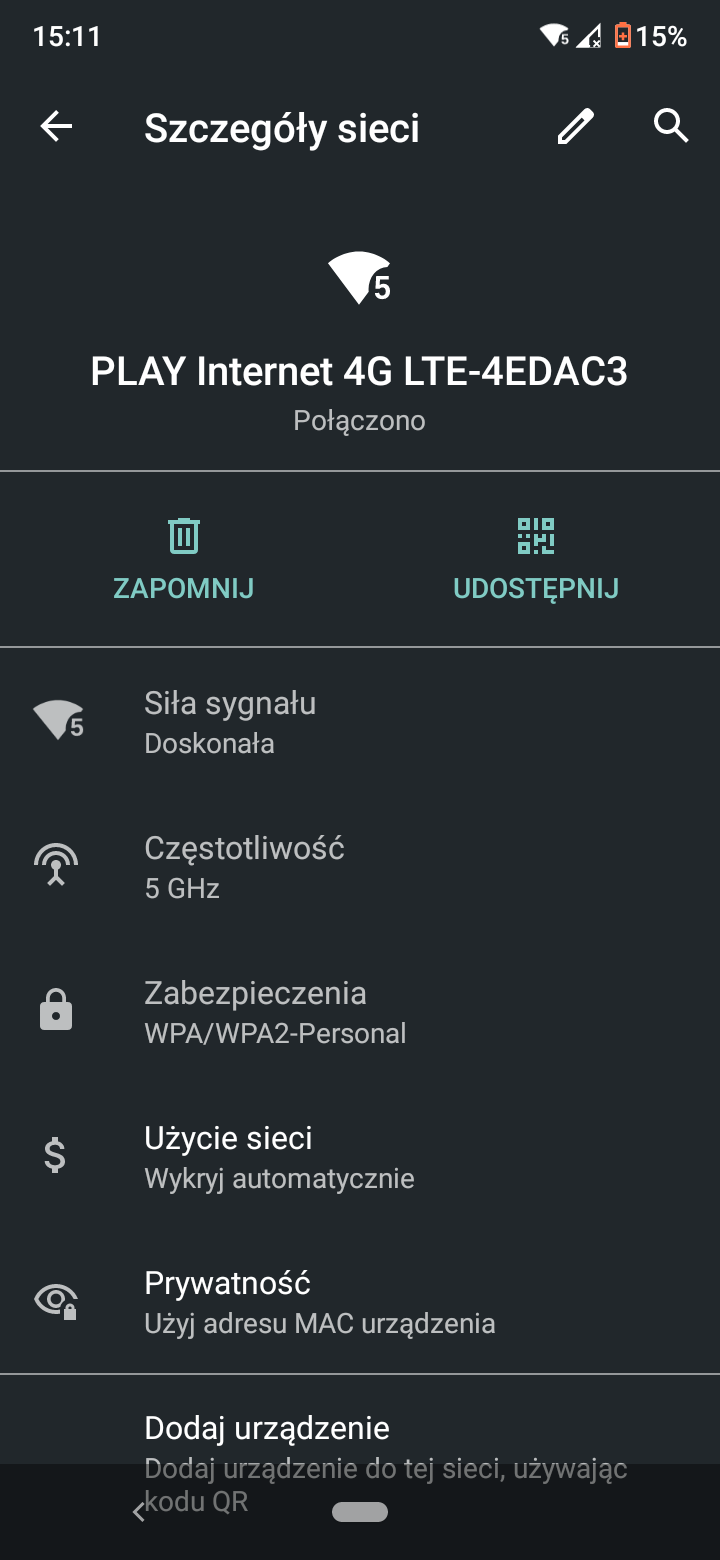
Task: Edit network with the pencil icon
Action: click(575, 127)
